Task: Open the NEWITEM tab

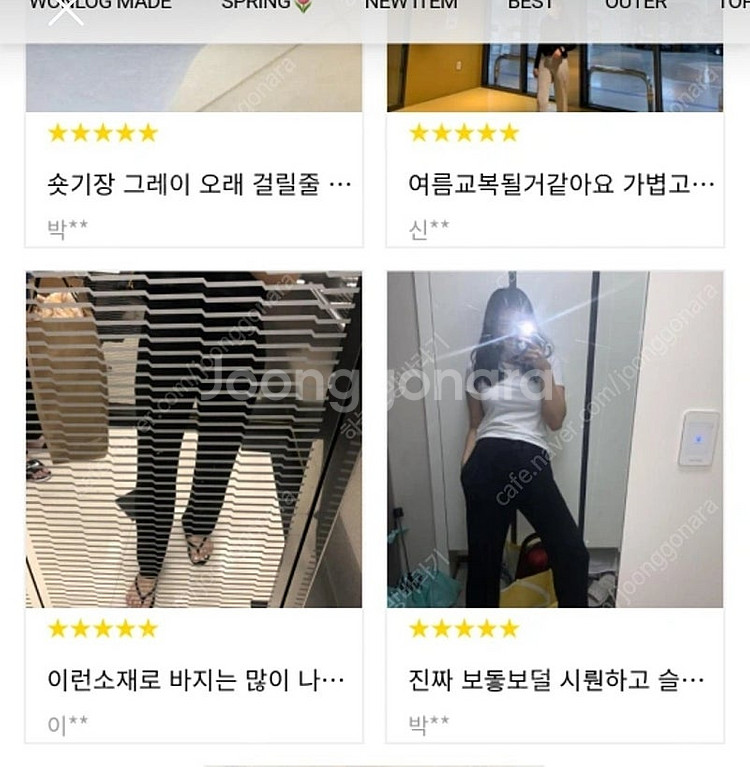Action: coord(411,5)
